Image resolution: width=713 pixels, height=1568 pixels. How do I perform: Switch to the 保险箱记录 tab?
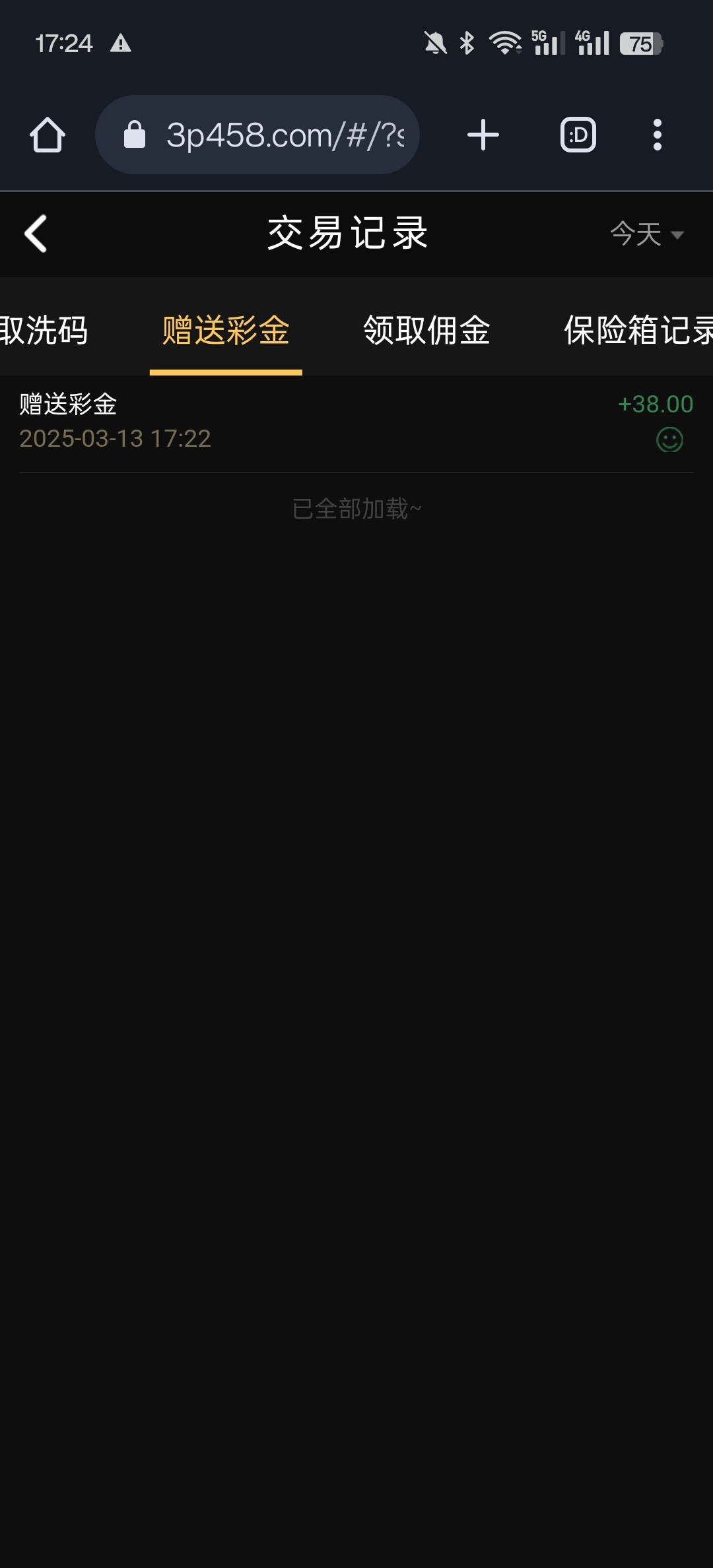(x=636, y=330)
